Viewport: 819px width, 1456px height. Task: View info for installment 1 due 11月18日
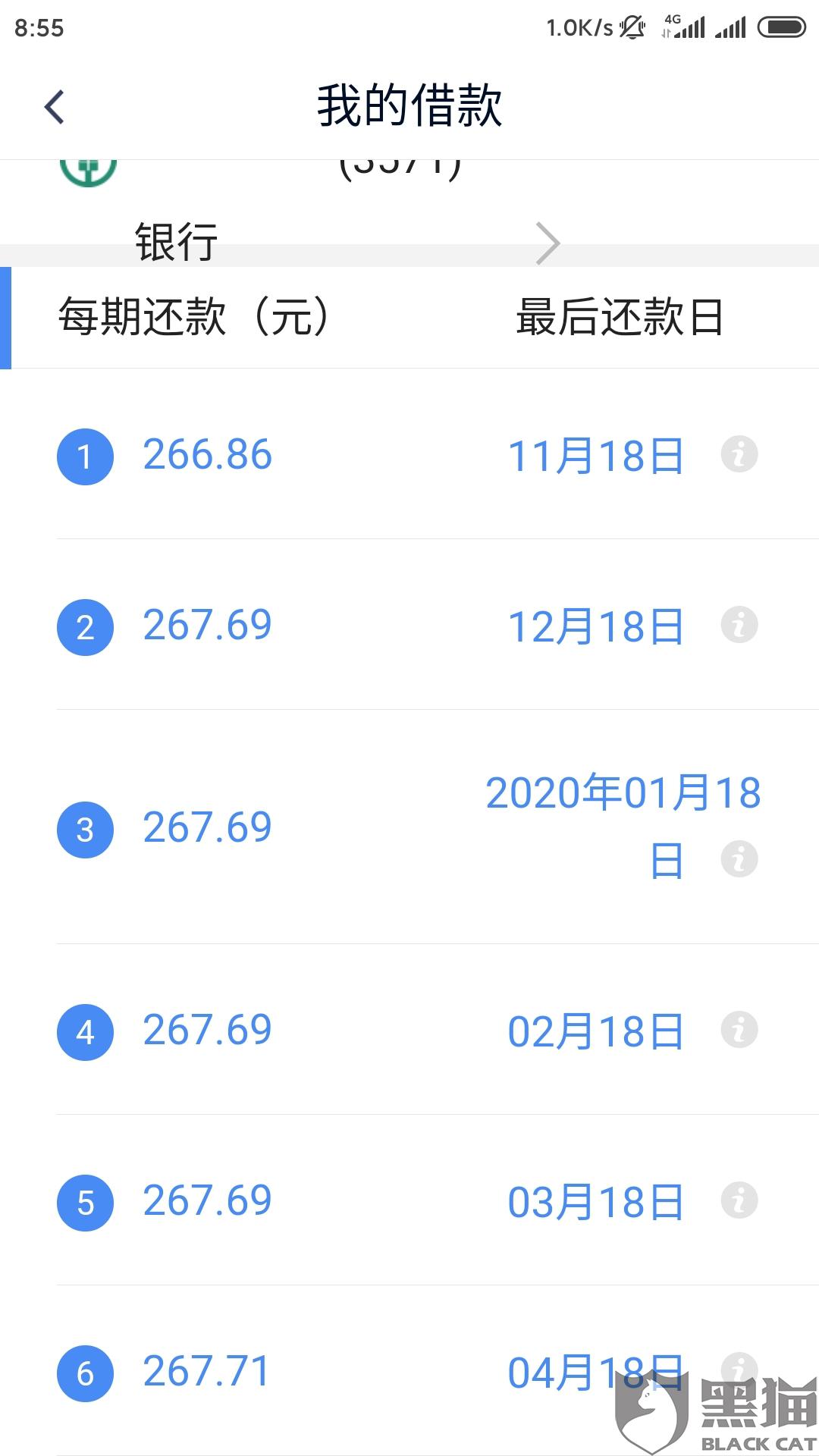click(739, 455)
